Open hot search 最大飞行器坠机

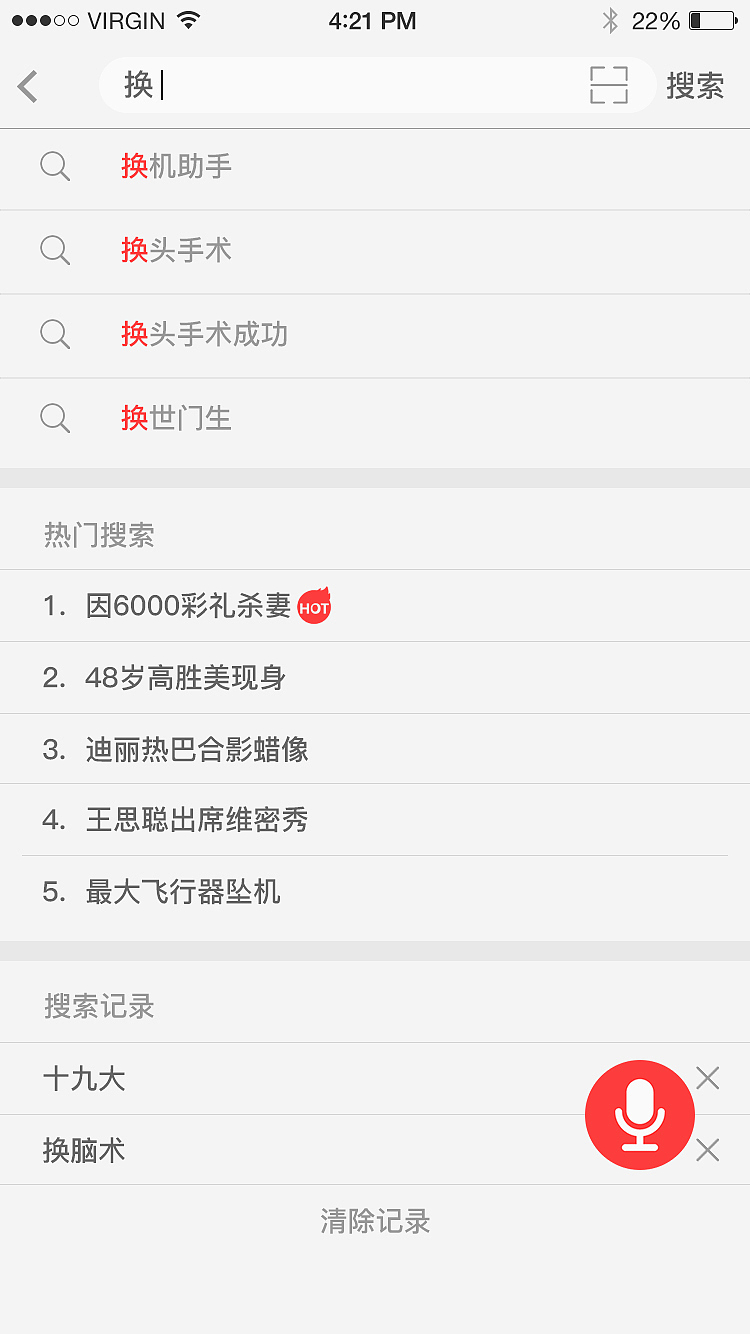click(183, 892)
